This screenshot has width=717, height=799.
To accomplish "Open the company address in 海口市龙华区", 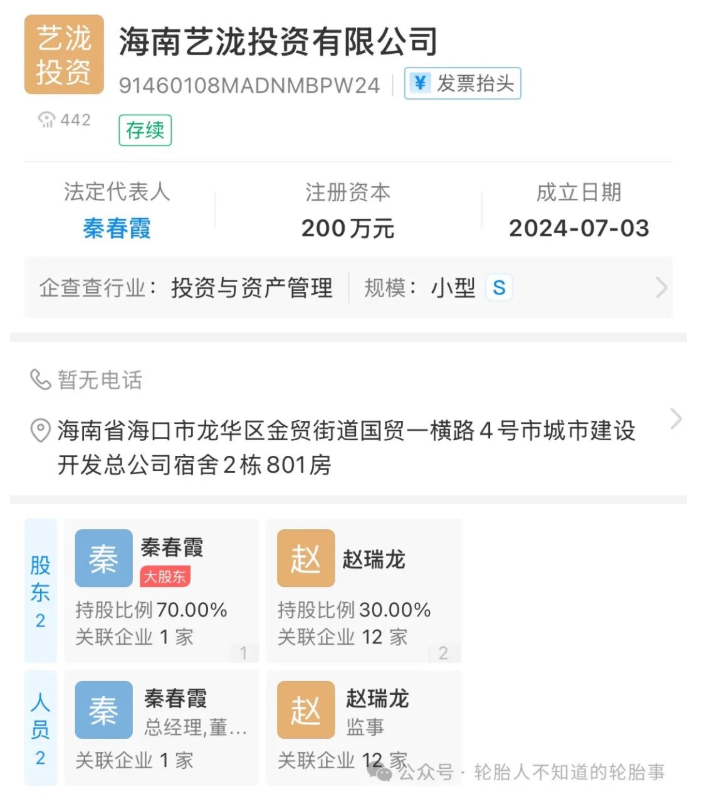I will coord(346,447).
